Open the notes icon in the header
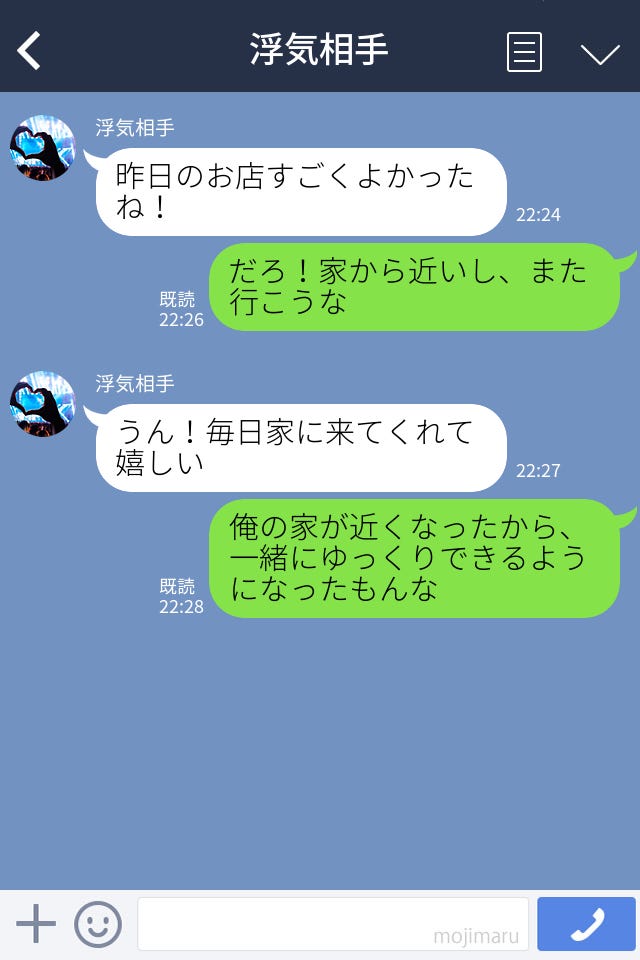The image size is (640, 960). click(524, 52)
